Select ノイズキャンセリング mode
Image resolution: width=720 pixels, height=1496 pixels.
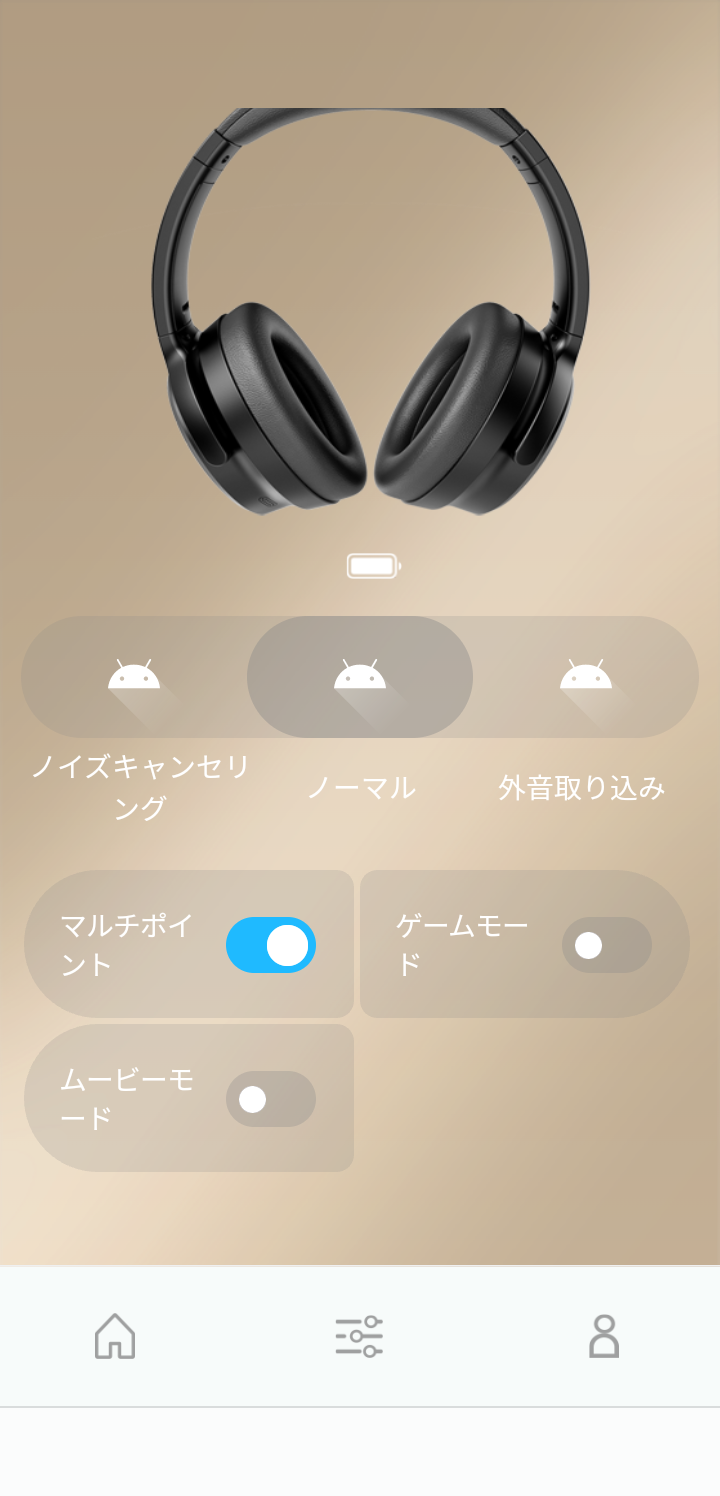click(134, 677)
